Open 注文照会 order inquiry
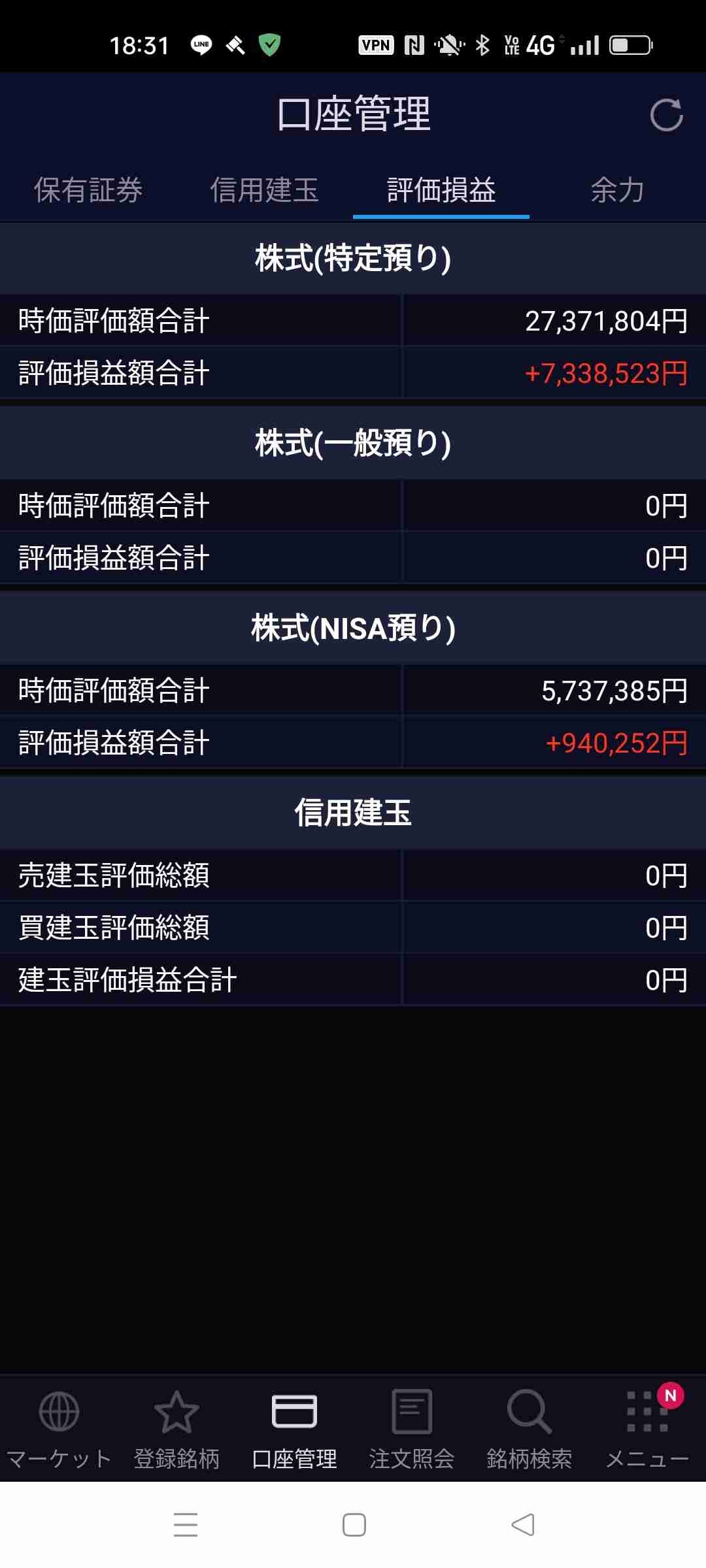706x1568 pixels. coord(412,1429)
